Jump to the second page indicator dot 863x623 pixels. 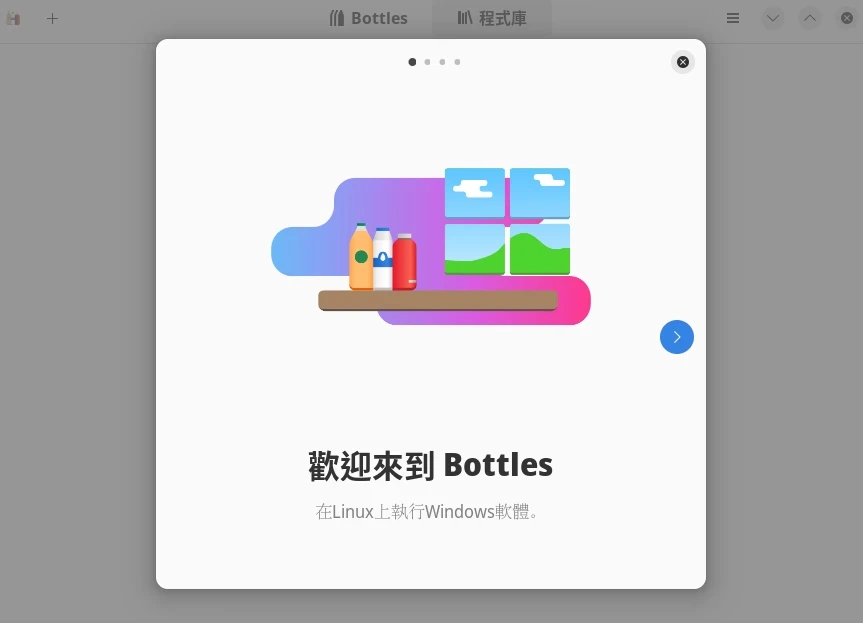click(427, 62)
